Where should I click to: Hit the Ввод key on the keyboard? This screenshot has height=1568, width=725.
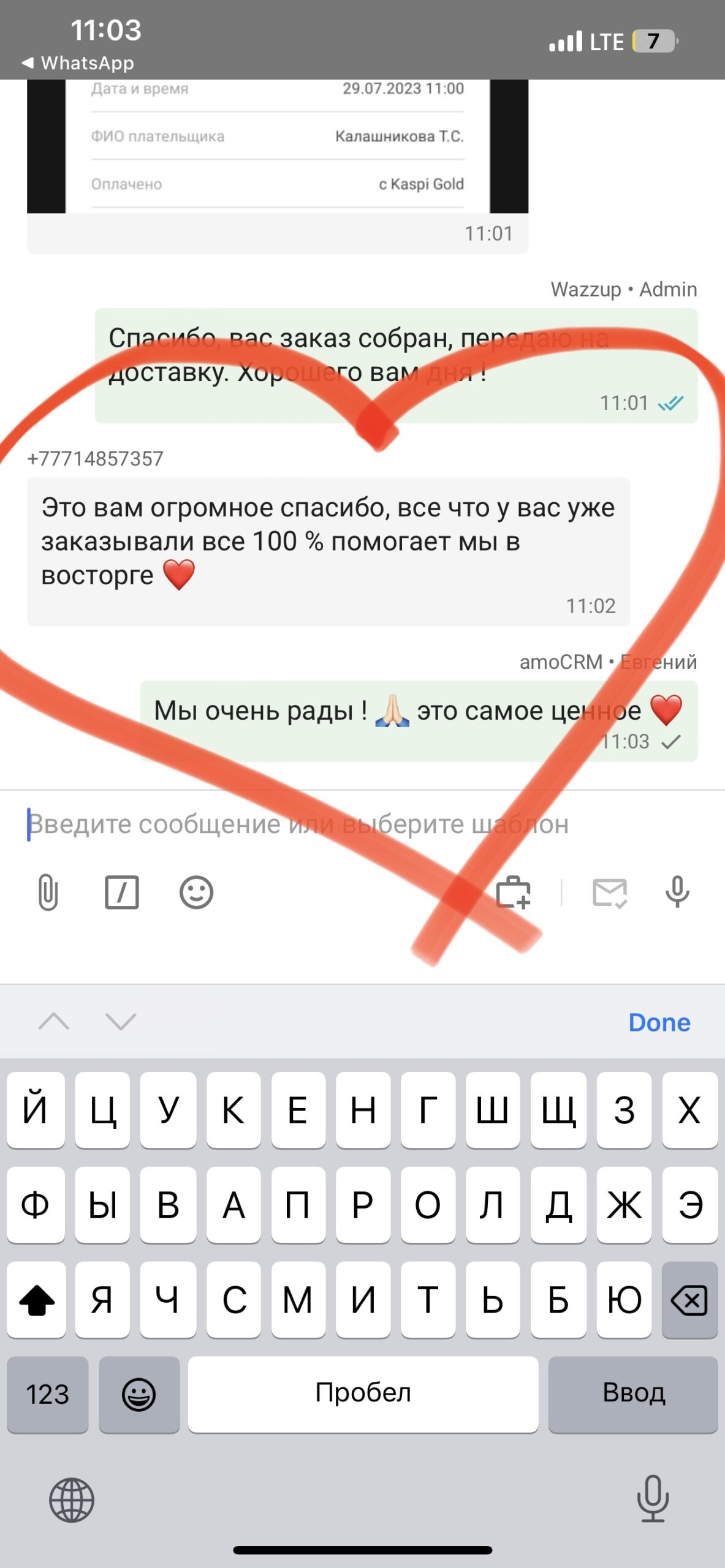point(633,1393)
